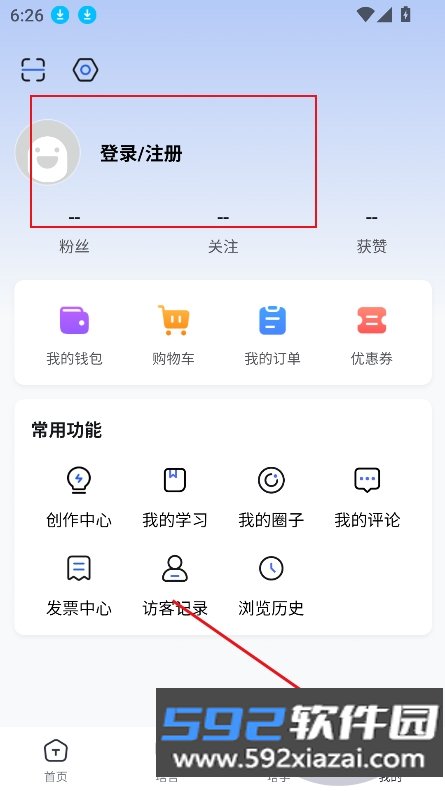Open the scan code icon

33,70
